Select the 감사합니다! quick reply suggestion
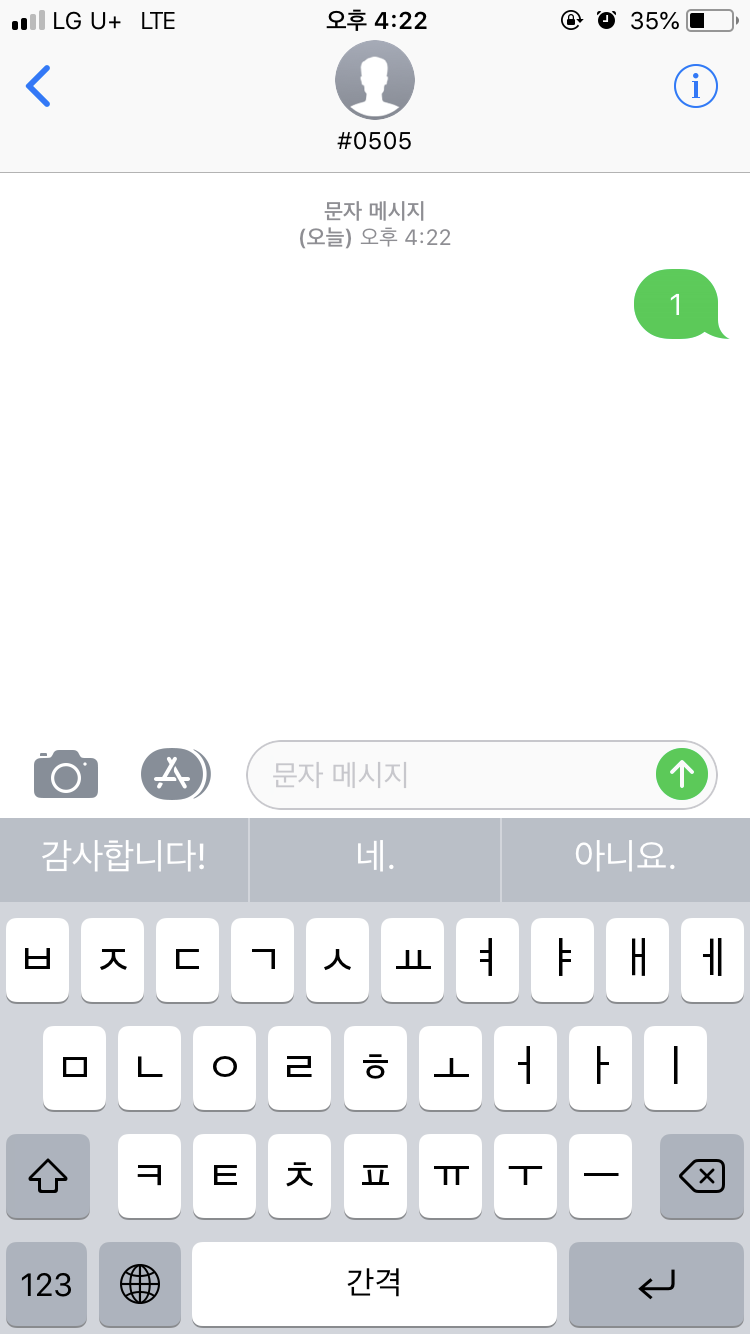The image size is (750, 1334). pyautogui.click(x=124, y=860)
